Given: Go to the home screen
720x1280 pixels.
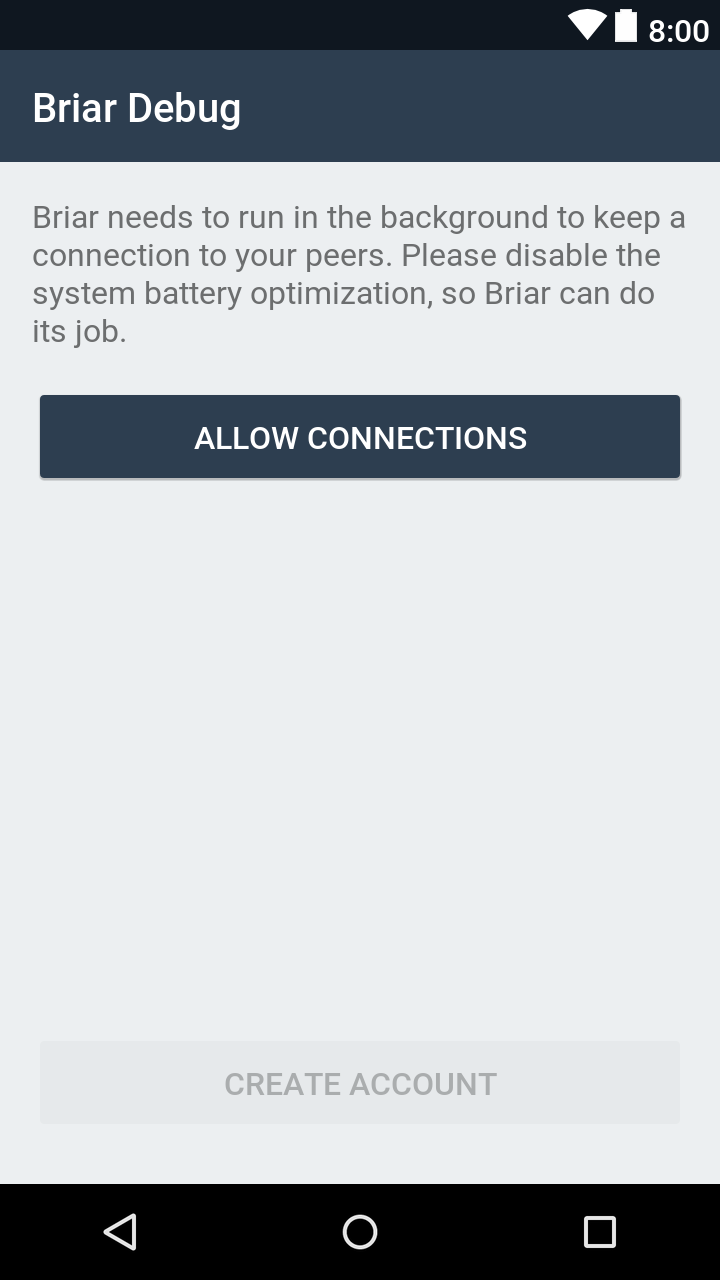Looking at the screenshot, I should (360, 1232).
